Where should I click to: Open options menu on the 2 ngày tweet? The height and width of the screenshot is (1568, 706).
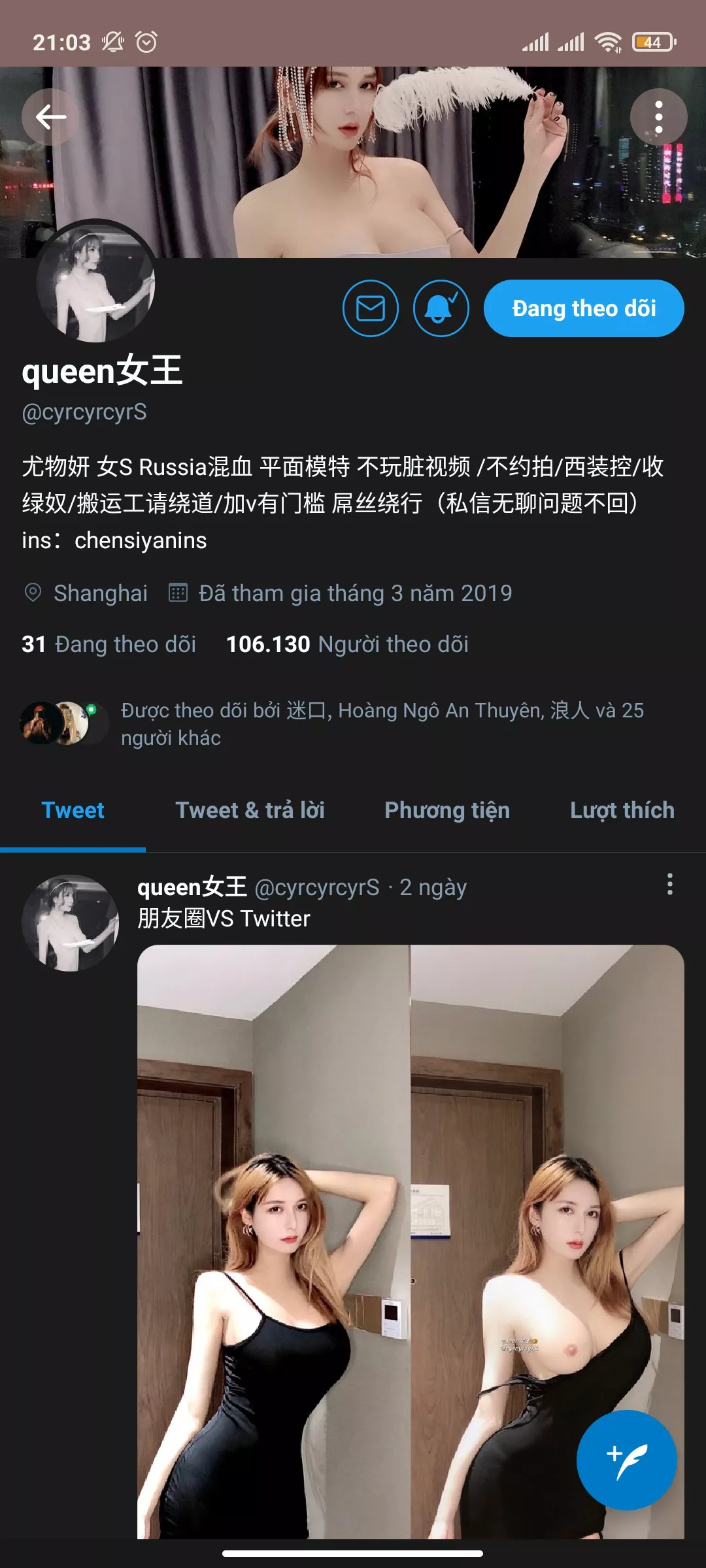pos(669,885)
